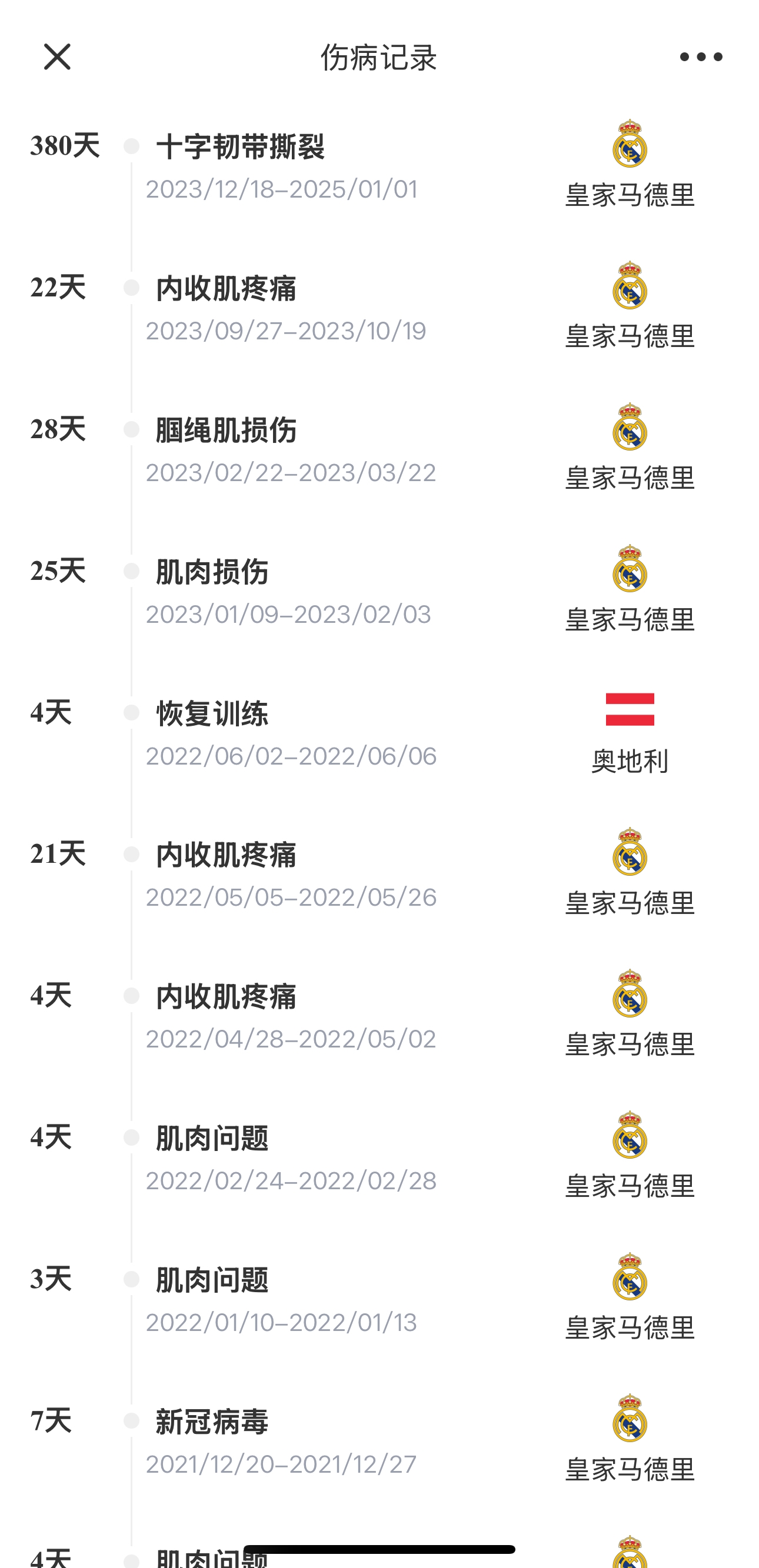This screenshot has height=1568, width=759.
Task: Close the 伤病记录 page
Action: click(x=57, y=57)
